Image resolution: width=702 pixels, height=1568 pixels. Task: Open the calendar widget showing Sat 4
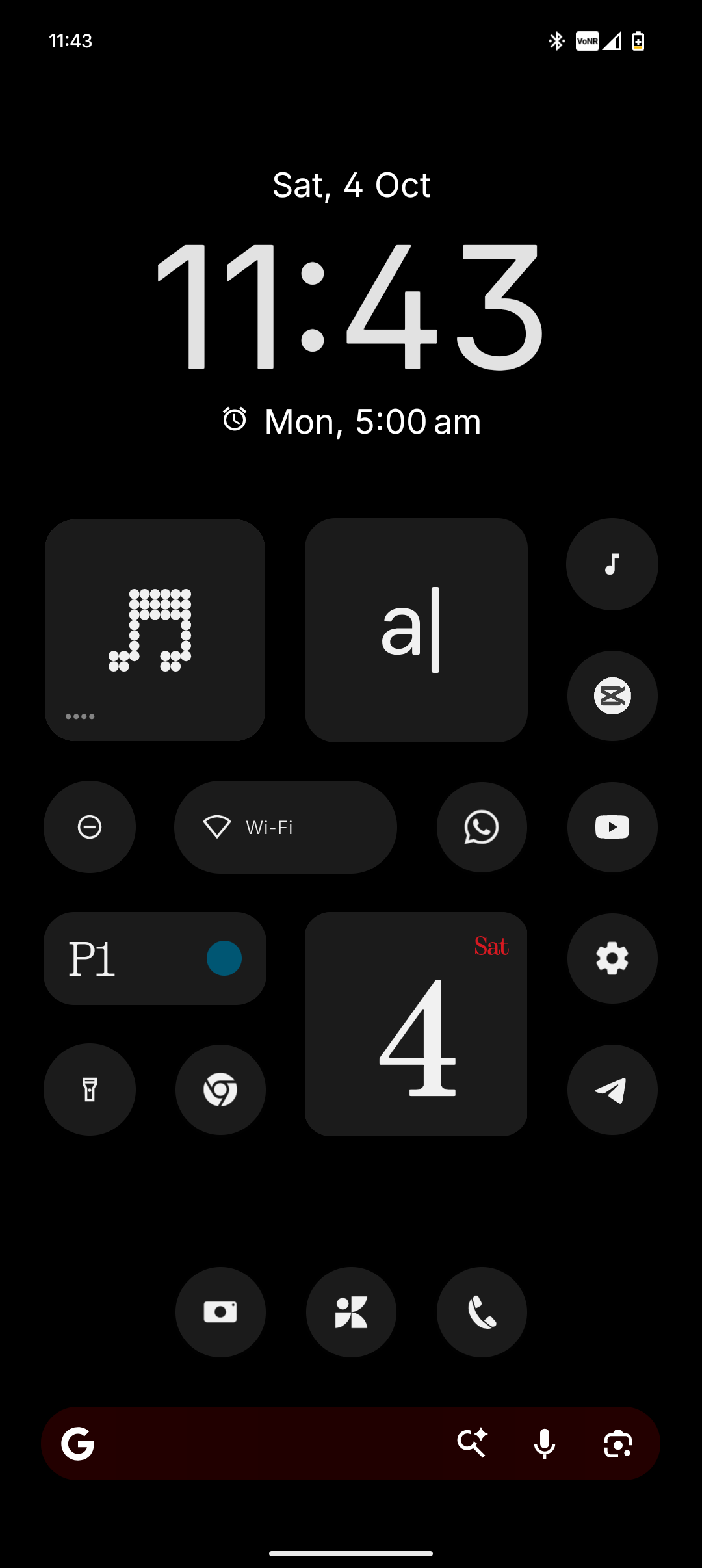tap(416, 1024)
